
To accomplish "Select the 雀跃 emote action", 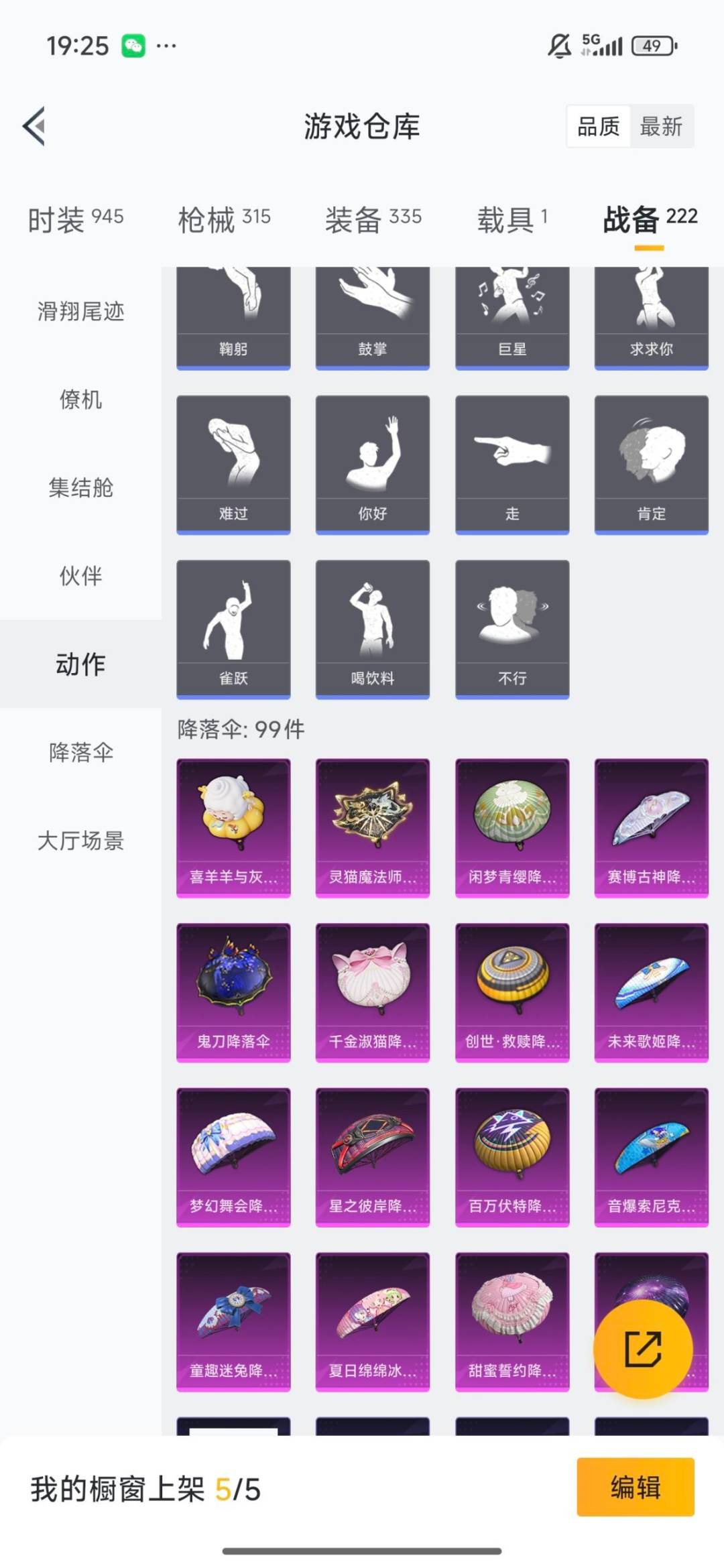I will [x=233, y=627].
